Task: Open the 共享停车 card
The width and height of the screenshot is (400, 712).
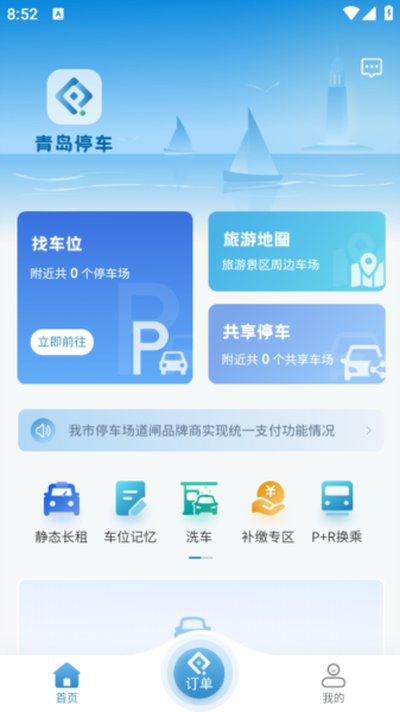Action: 297,344
